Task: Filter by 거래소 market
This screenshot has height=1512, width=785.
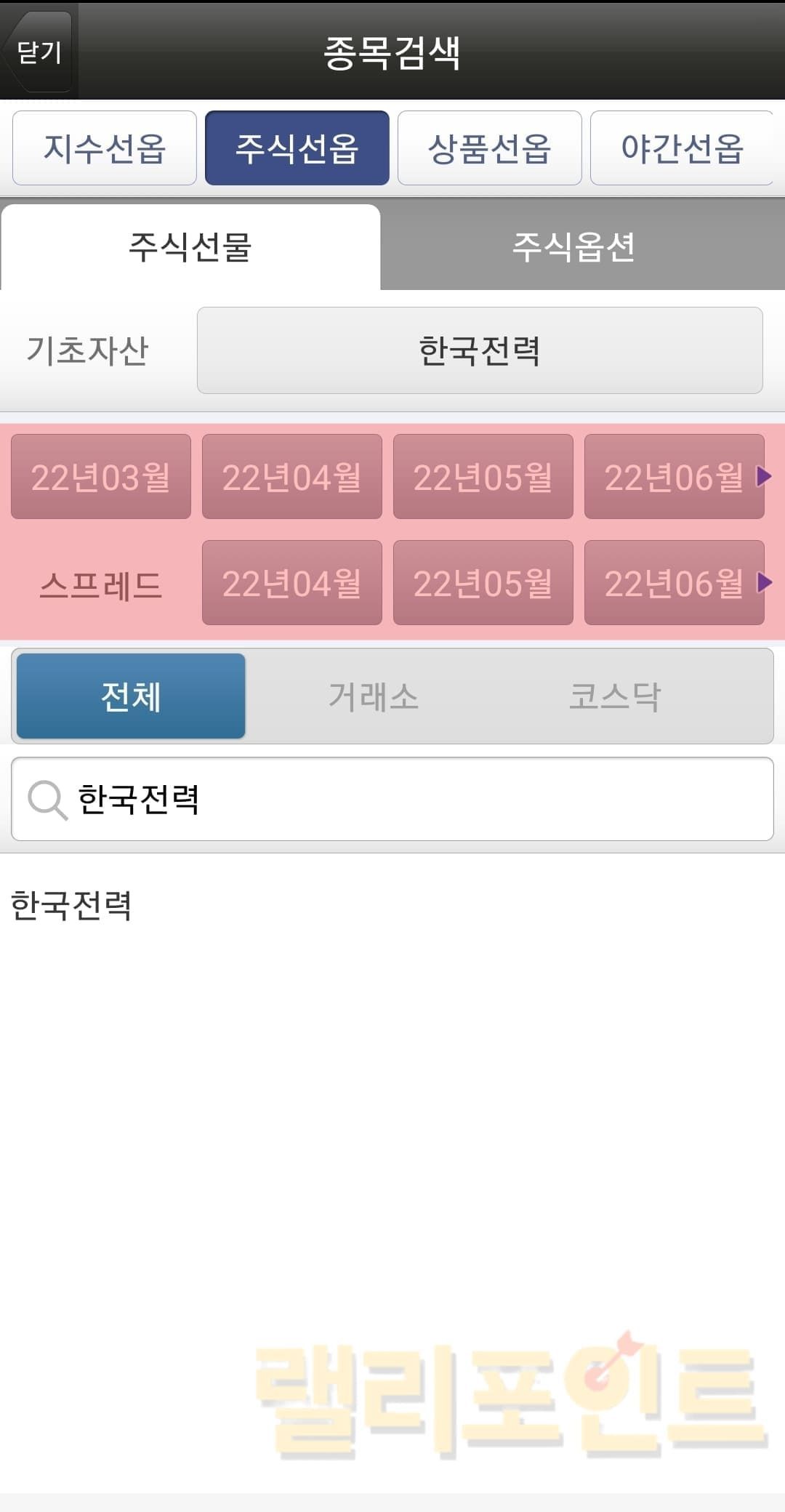Action: pos(373,696)
